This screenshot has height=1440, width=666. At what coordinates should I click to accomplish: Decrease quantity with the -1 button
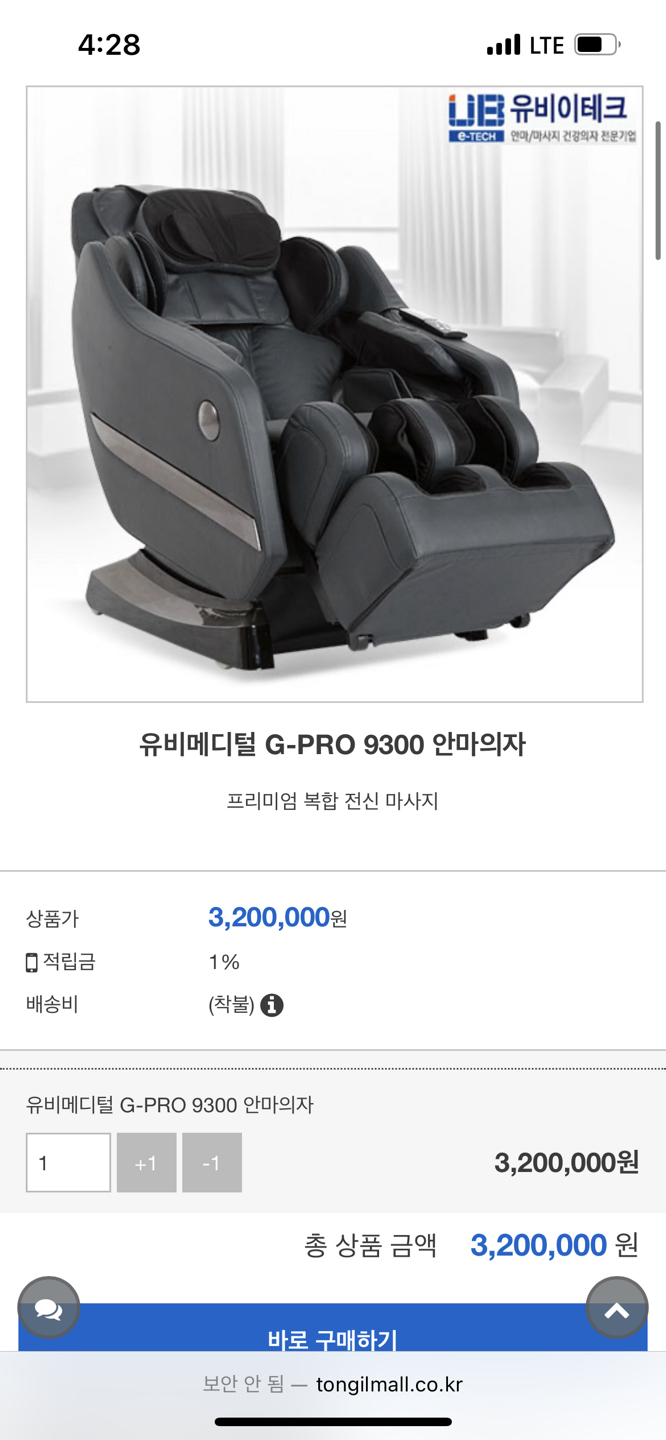[211, 1163]
